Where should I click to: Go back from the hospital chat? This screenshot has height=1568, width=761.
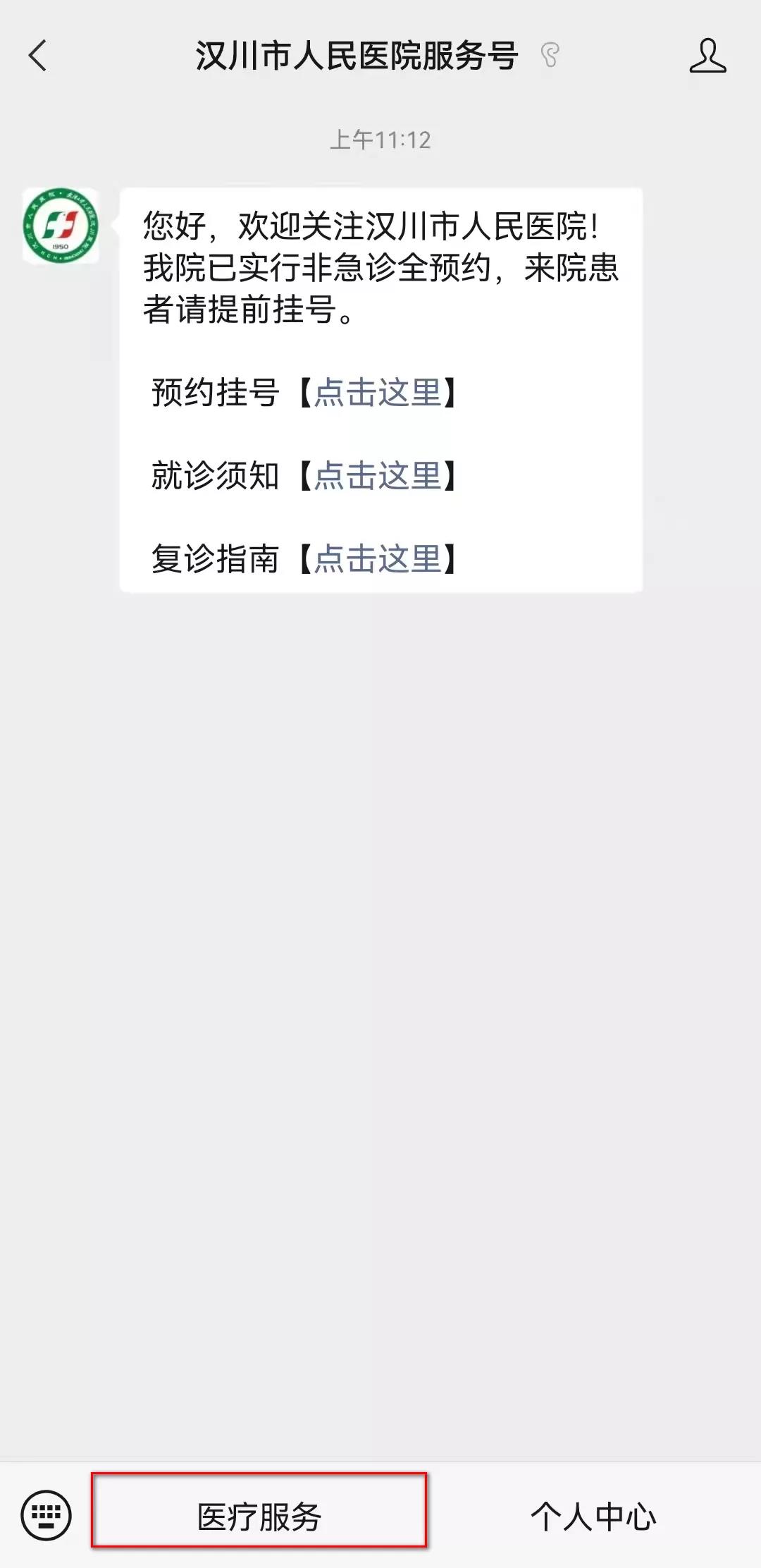pos(38,56)
